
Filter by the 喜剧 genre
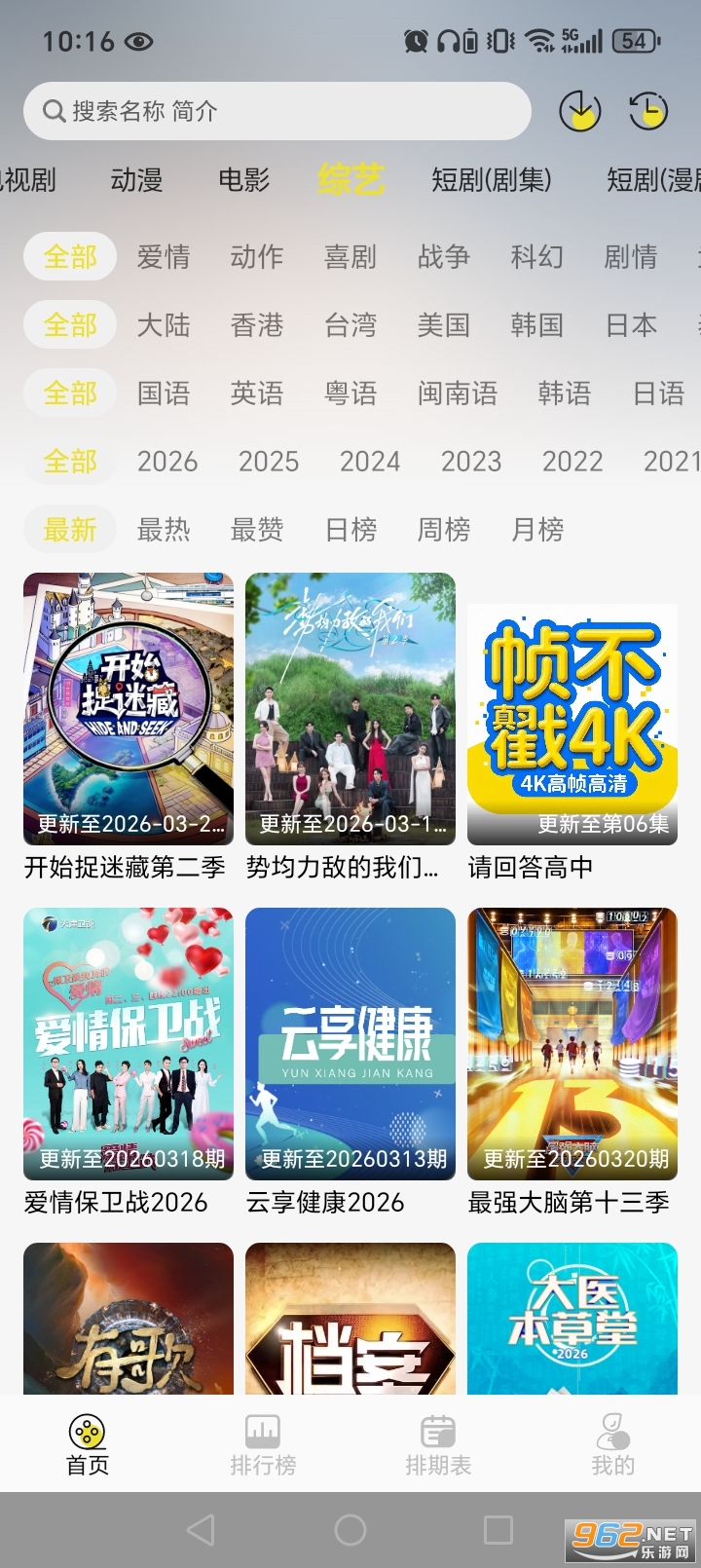[x=350, y=257]
